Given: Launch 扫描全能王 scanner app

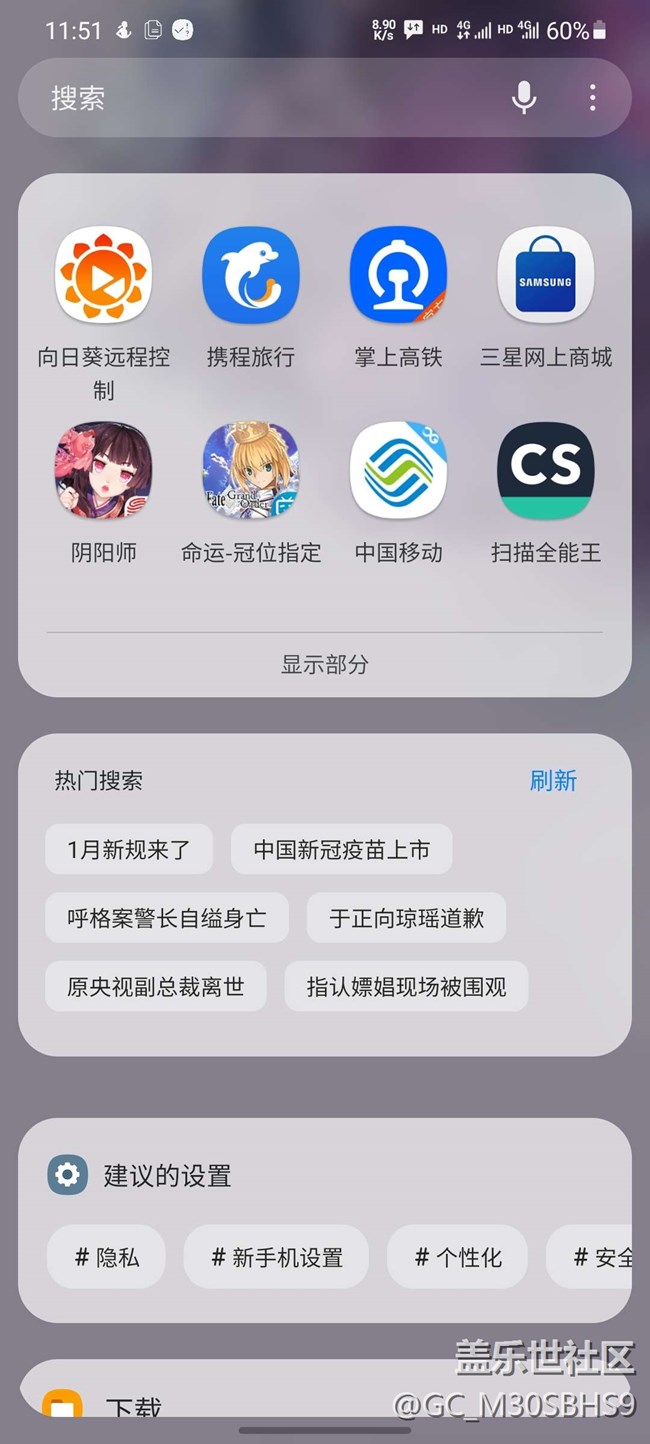Looking at the screenshot, I should [546, 470].
